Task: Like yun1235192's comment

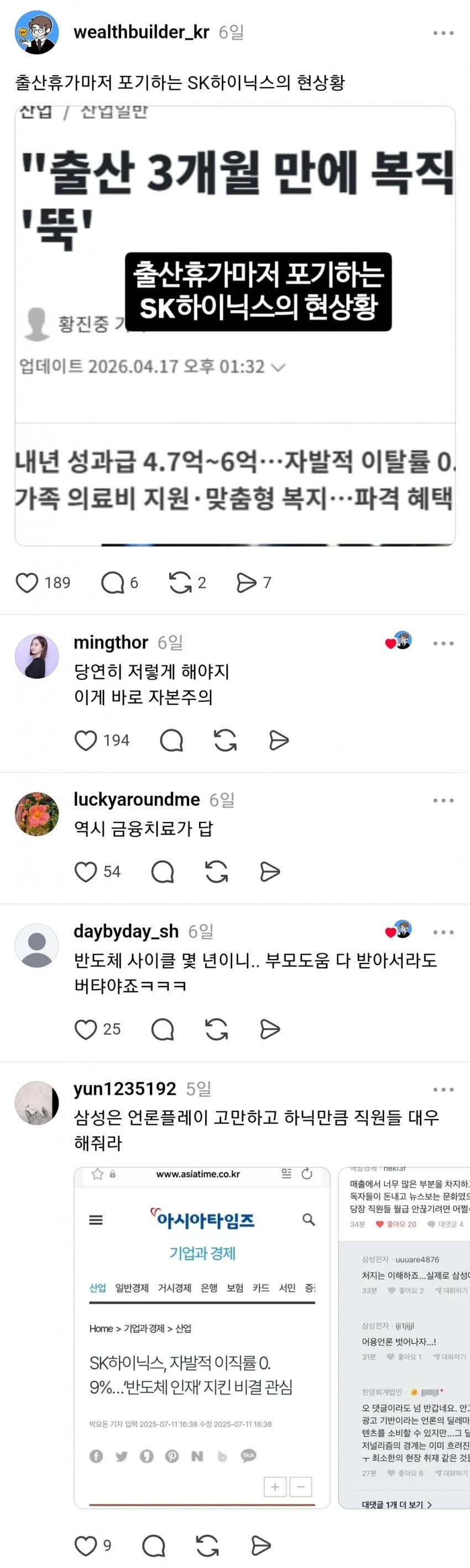Action: [x=86, y=1545]
